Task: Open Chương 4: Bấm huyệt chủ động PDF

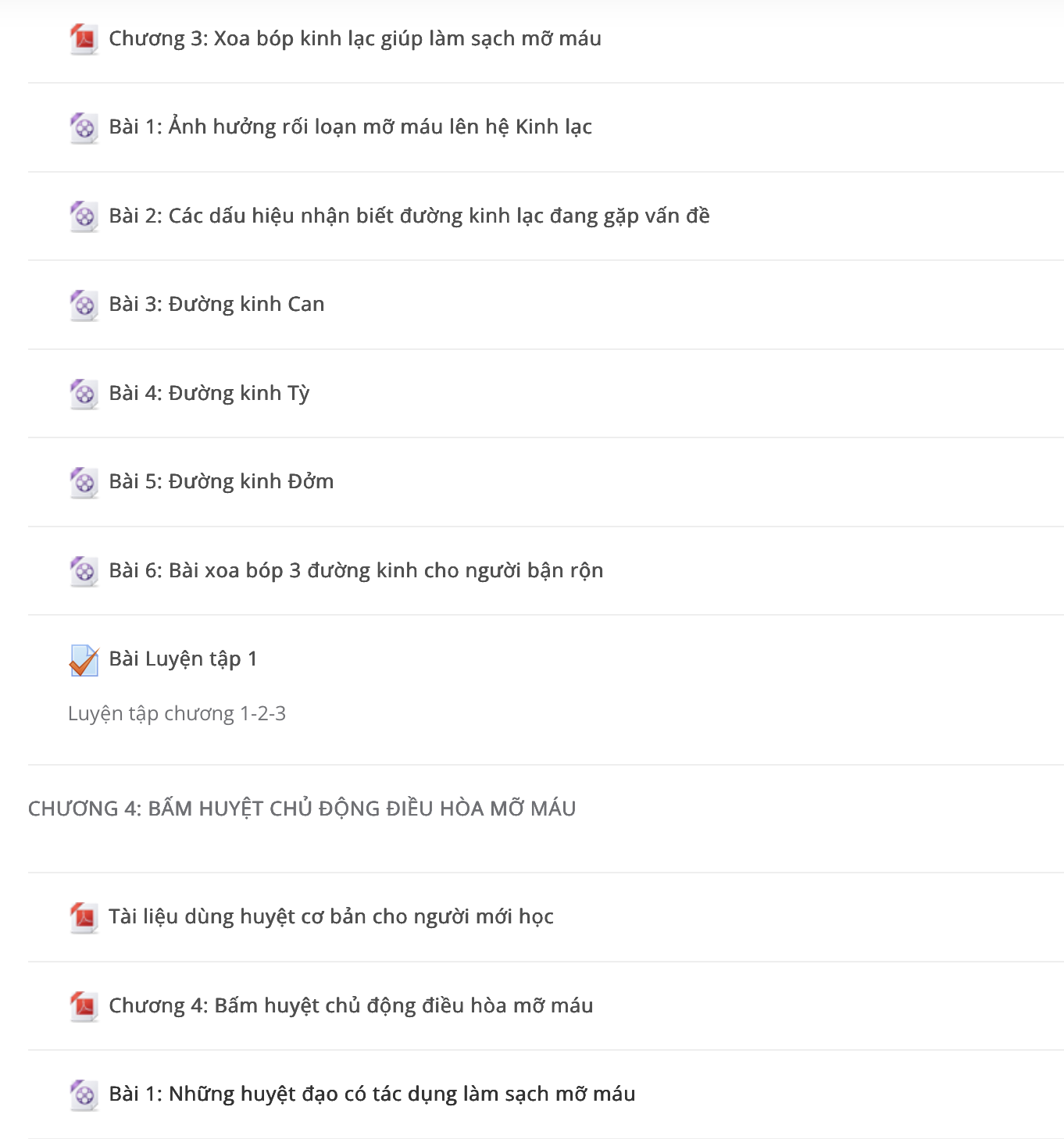Action: (351, 1005)
